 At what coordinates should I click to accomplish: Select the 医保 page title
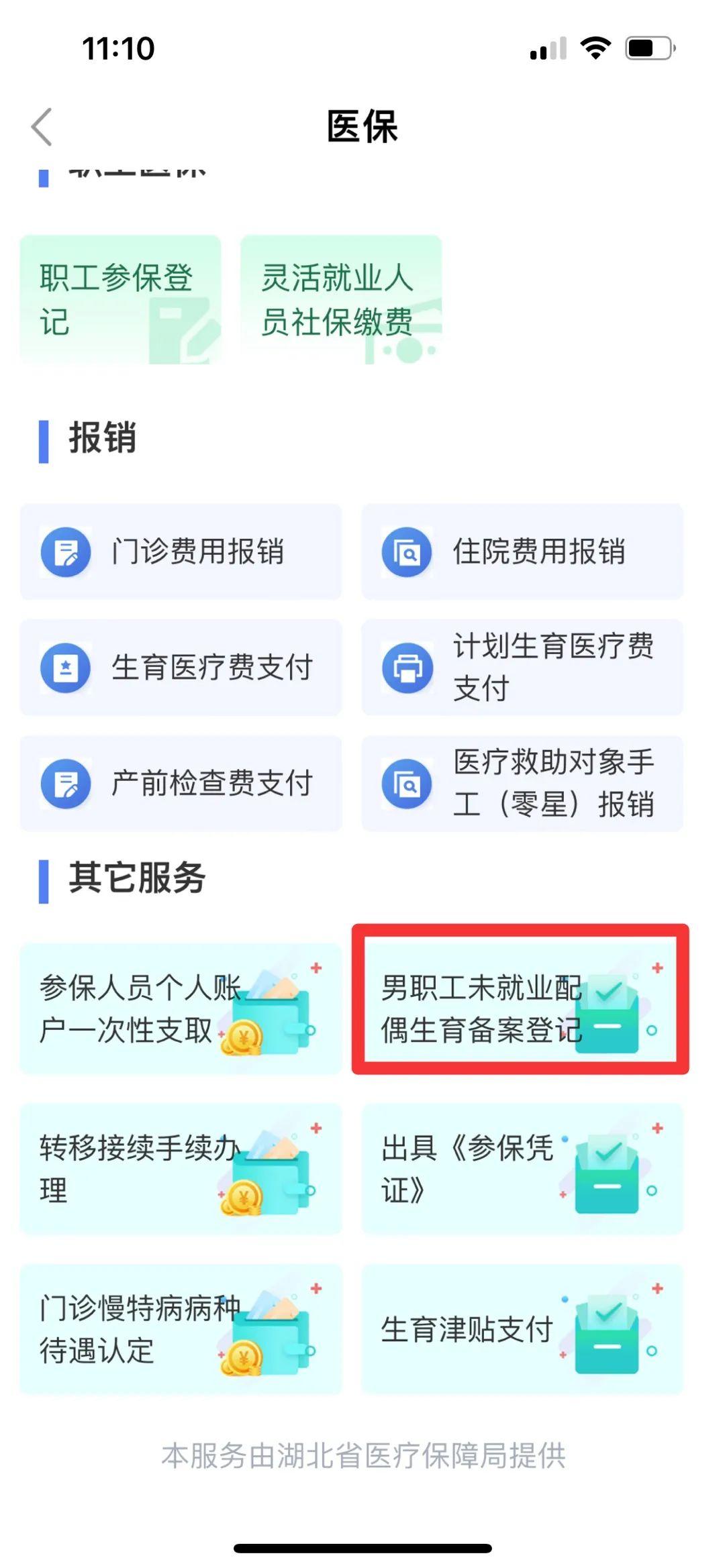[x=362, y=127]
